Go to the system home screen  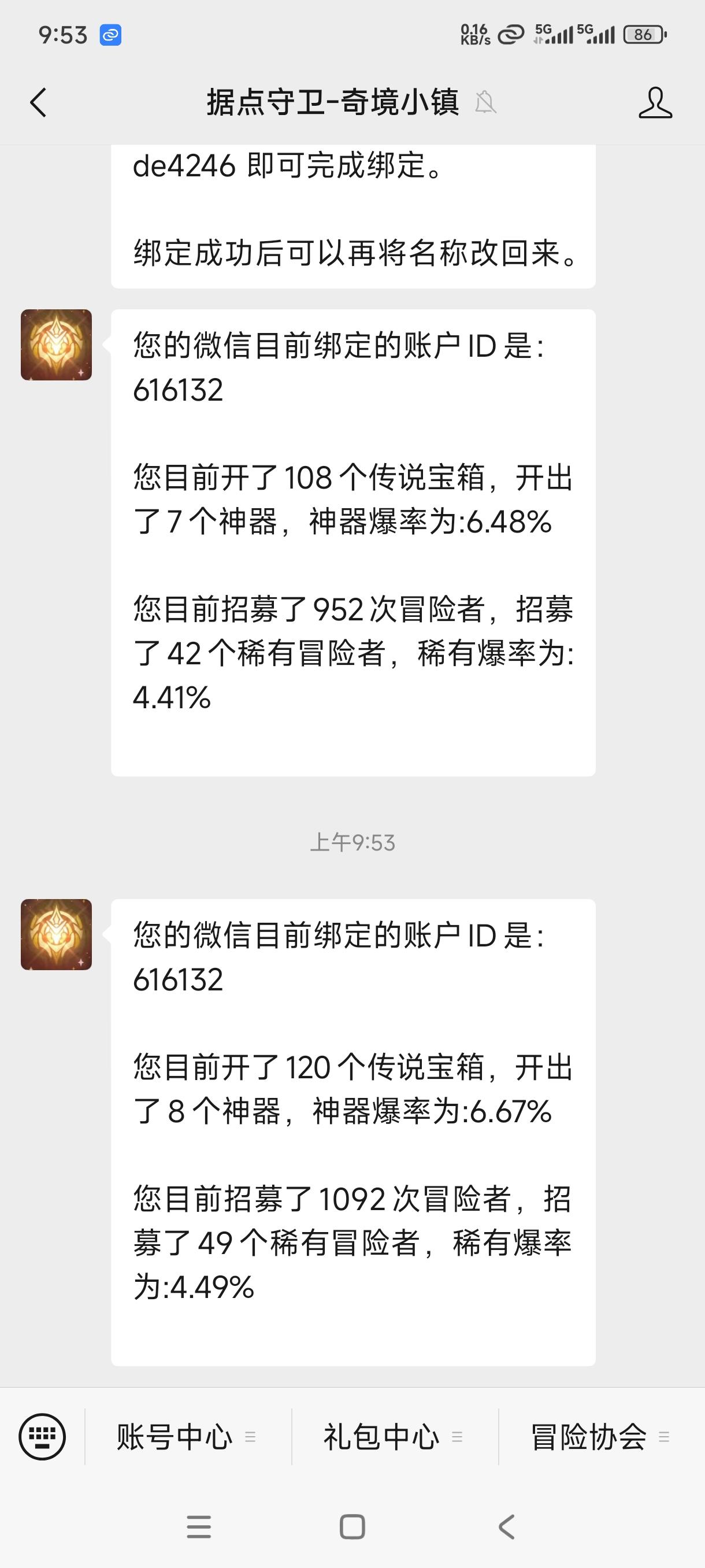point(352,1527)
